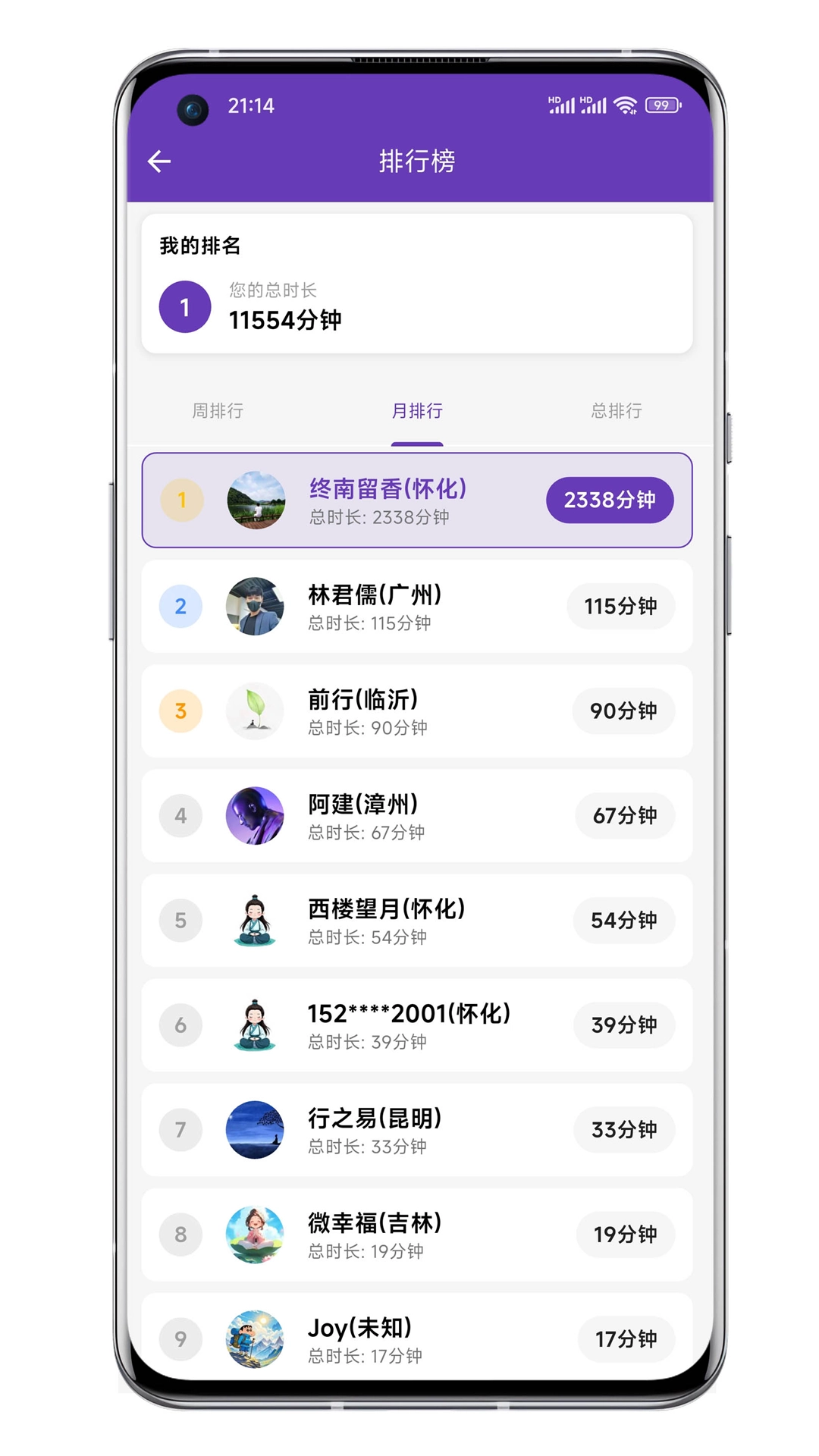The width and height of the screenshot is (819, 1456).
Task: Switch to the 周排行 tab
Action: tap(218, 411)
